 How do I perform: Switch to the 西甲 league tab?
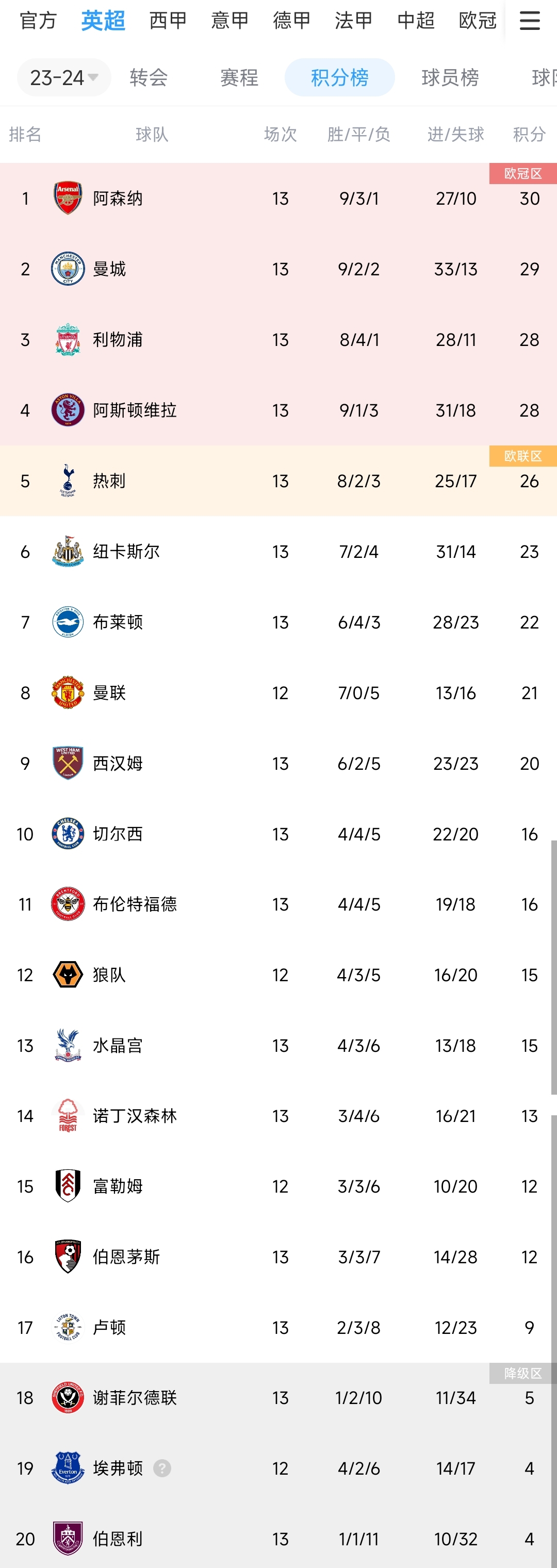[x=166, y=20]
